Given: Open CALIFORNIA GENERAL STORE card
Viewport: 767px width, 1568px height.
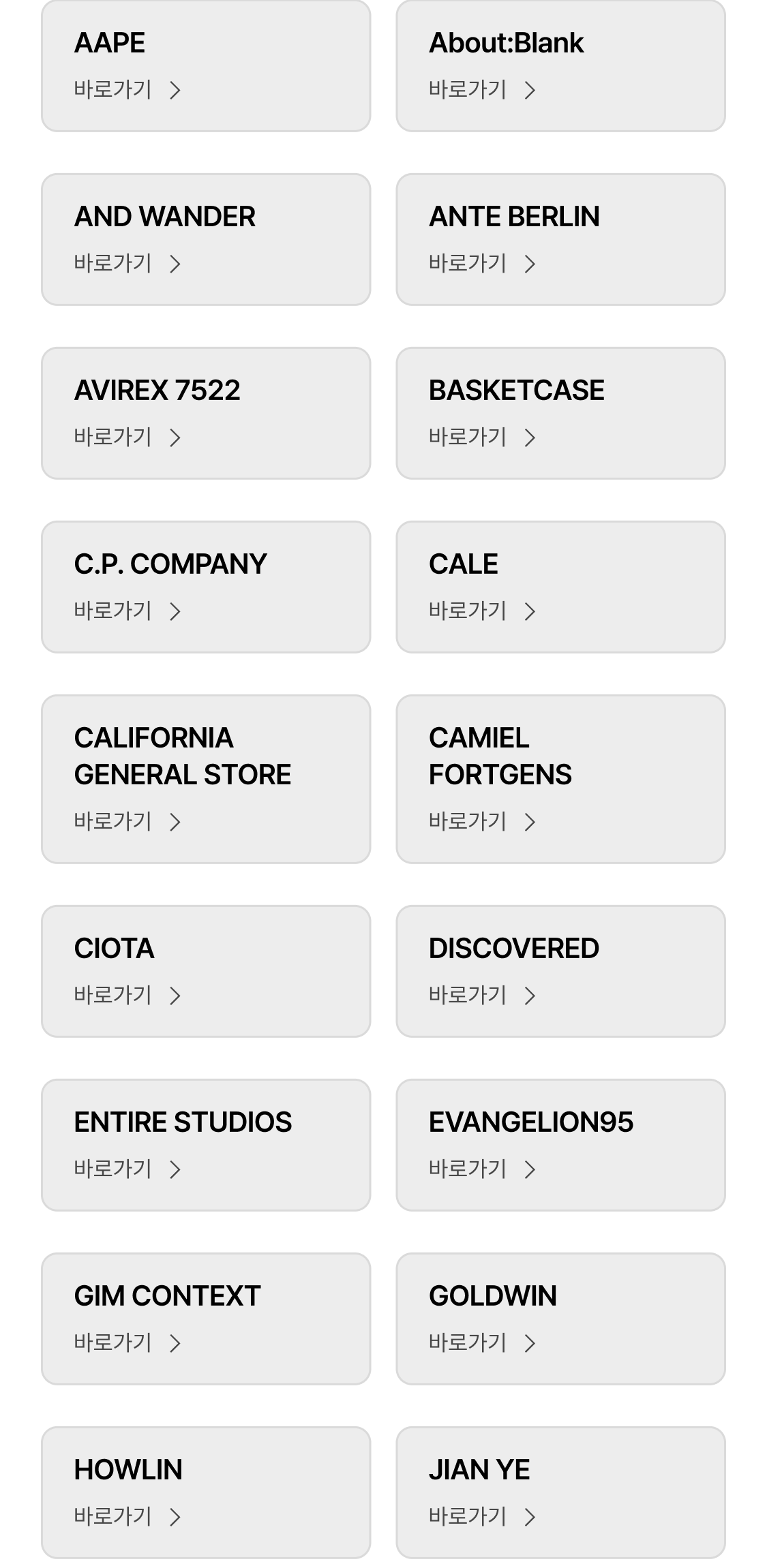Looking at the screenshot, I should click(x=206, y=779).
